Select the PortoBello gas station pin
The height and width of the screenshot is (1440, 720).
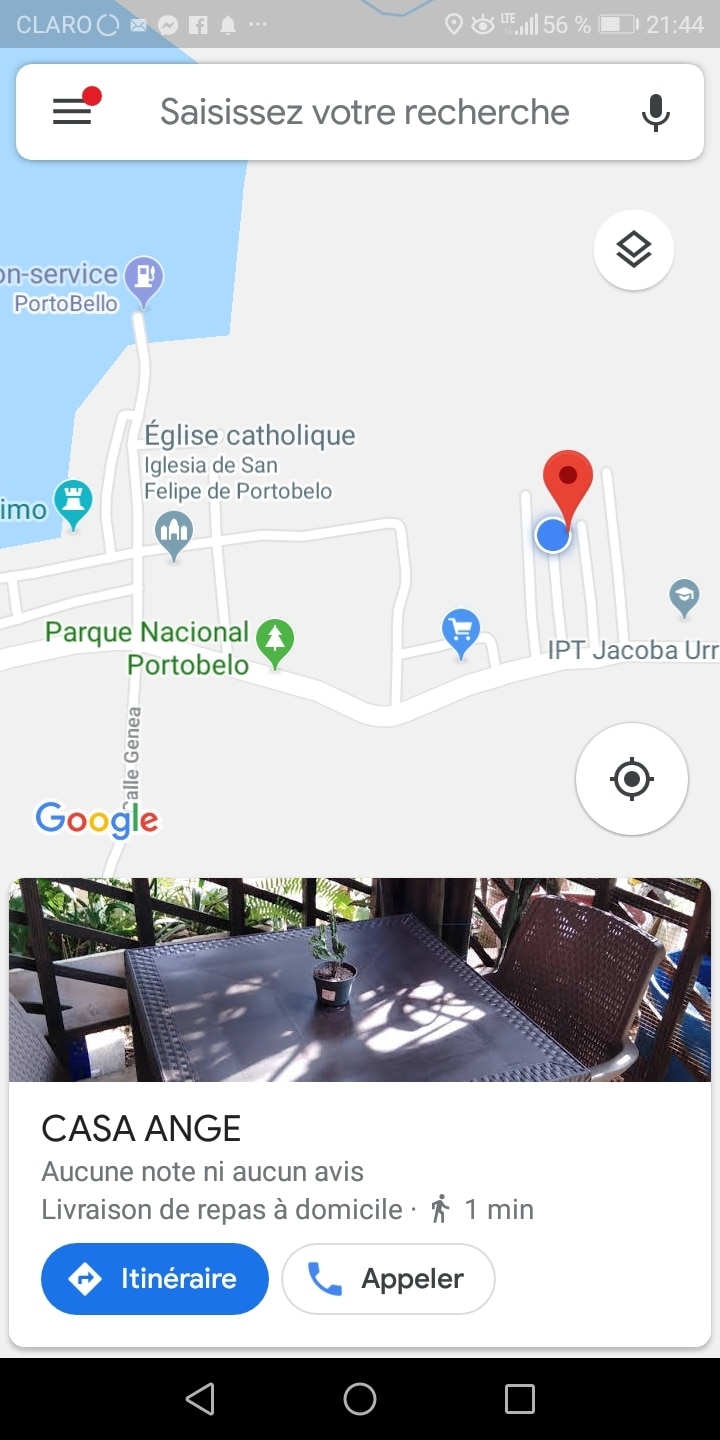tap(145, 281)
